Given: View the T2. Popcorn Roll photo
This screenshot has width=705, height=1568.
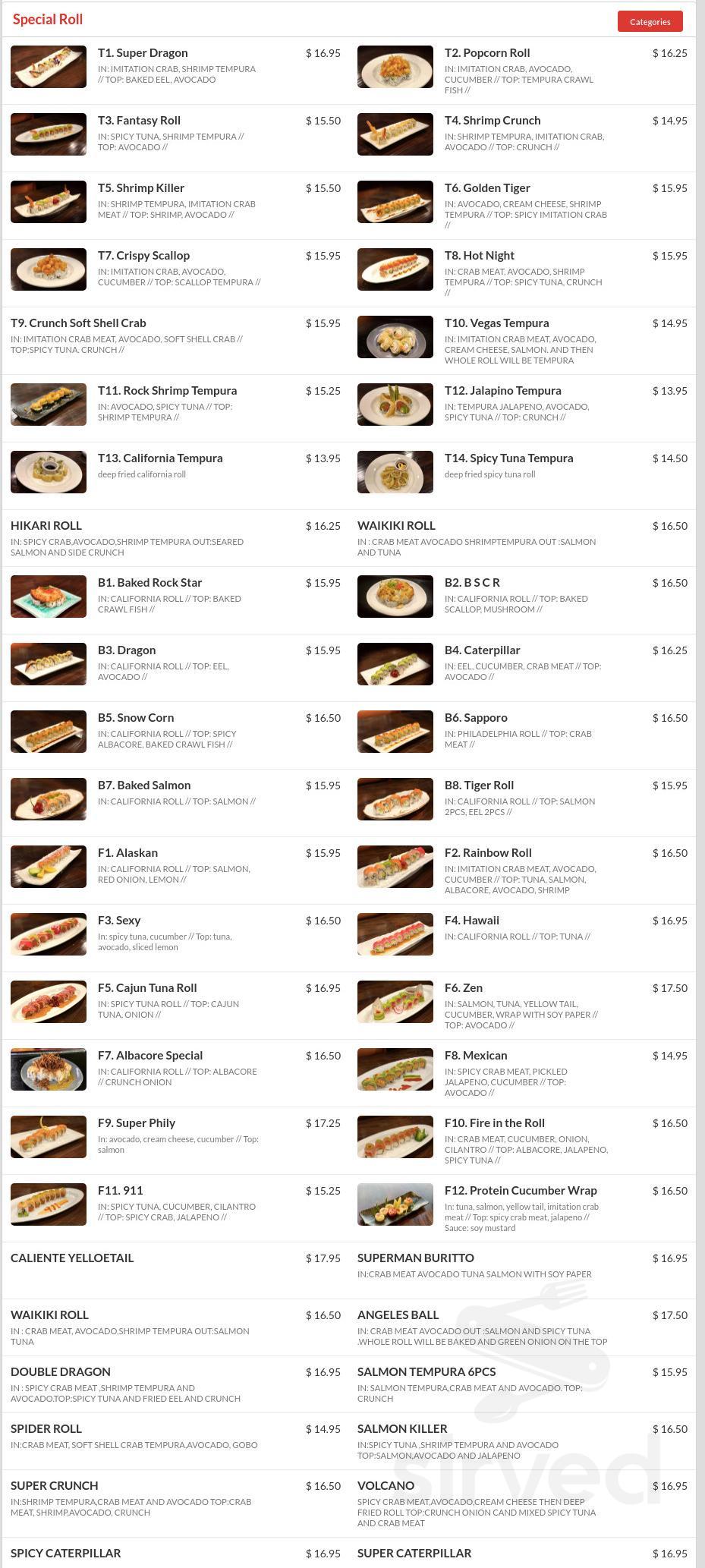Looking at the screenshot, I should pos(395,67).
